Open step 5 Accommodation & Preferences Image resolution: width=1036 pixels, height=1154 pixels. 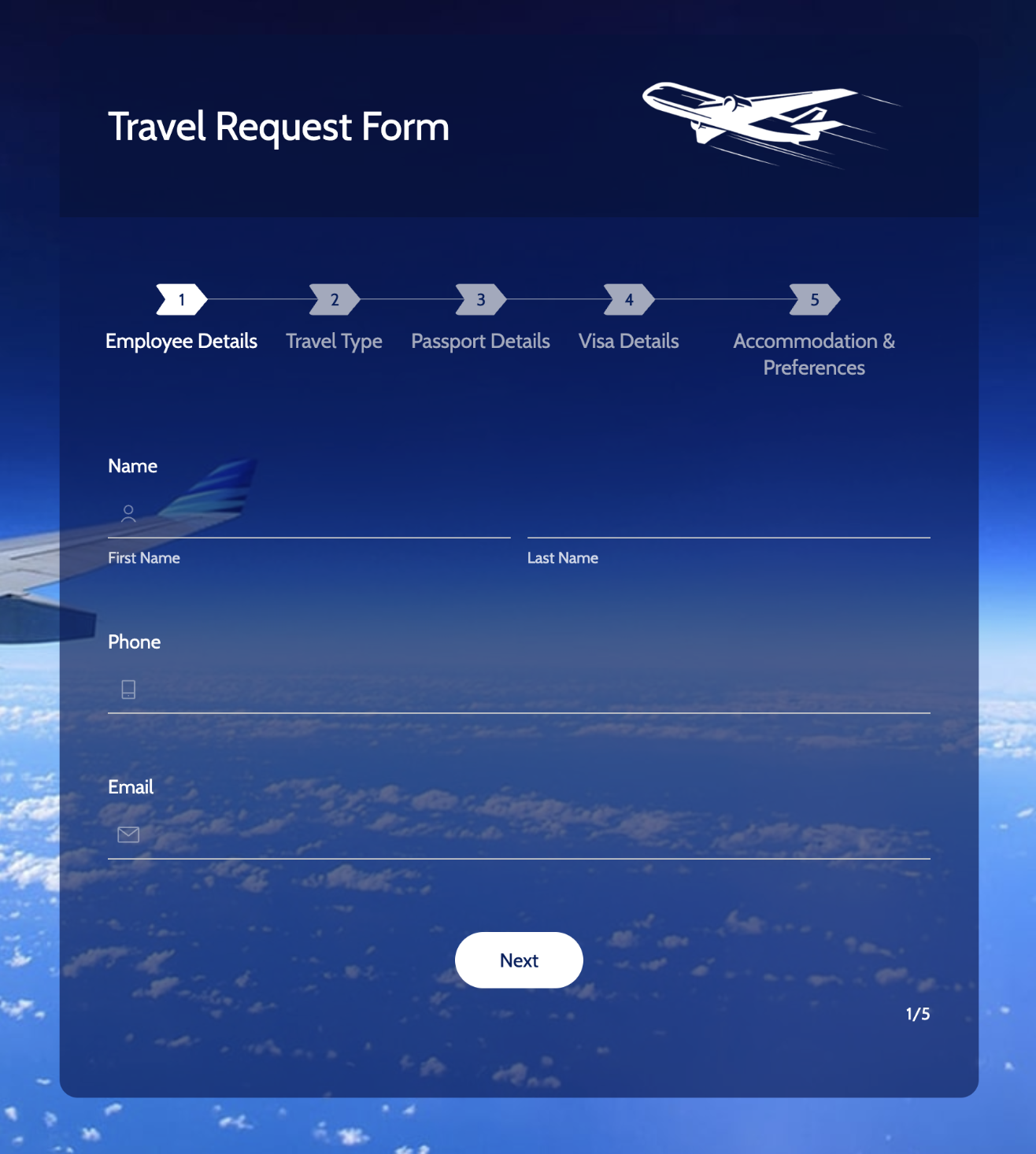click(815, 300)
